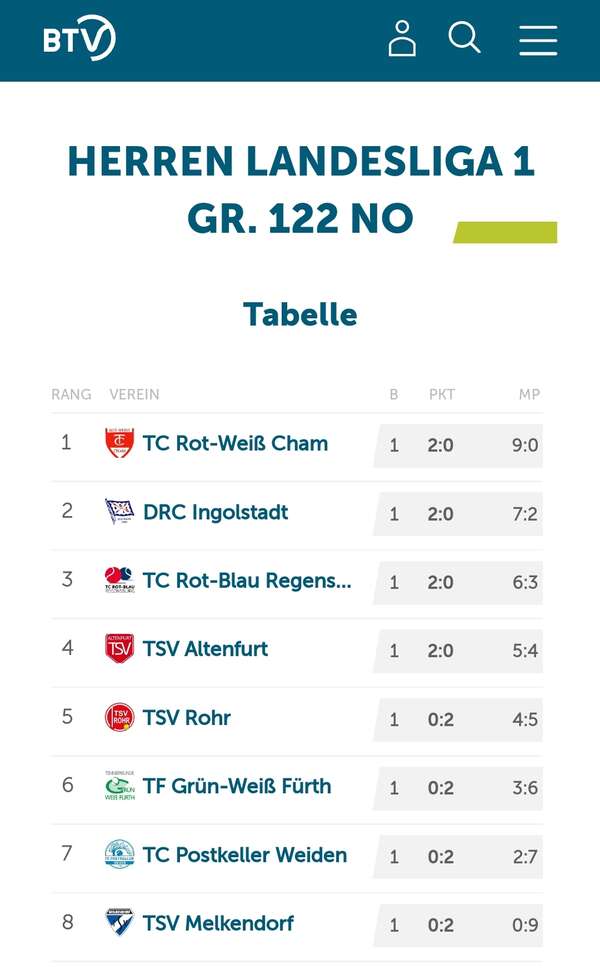This screenshot has height=975, width=600.
Task: Open DRC Ingolstadt team page
Action: [x=215, y=512]
